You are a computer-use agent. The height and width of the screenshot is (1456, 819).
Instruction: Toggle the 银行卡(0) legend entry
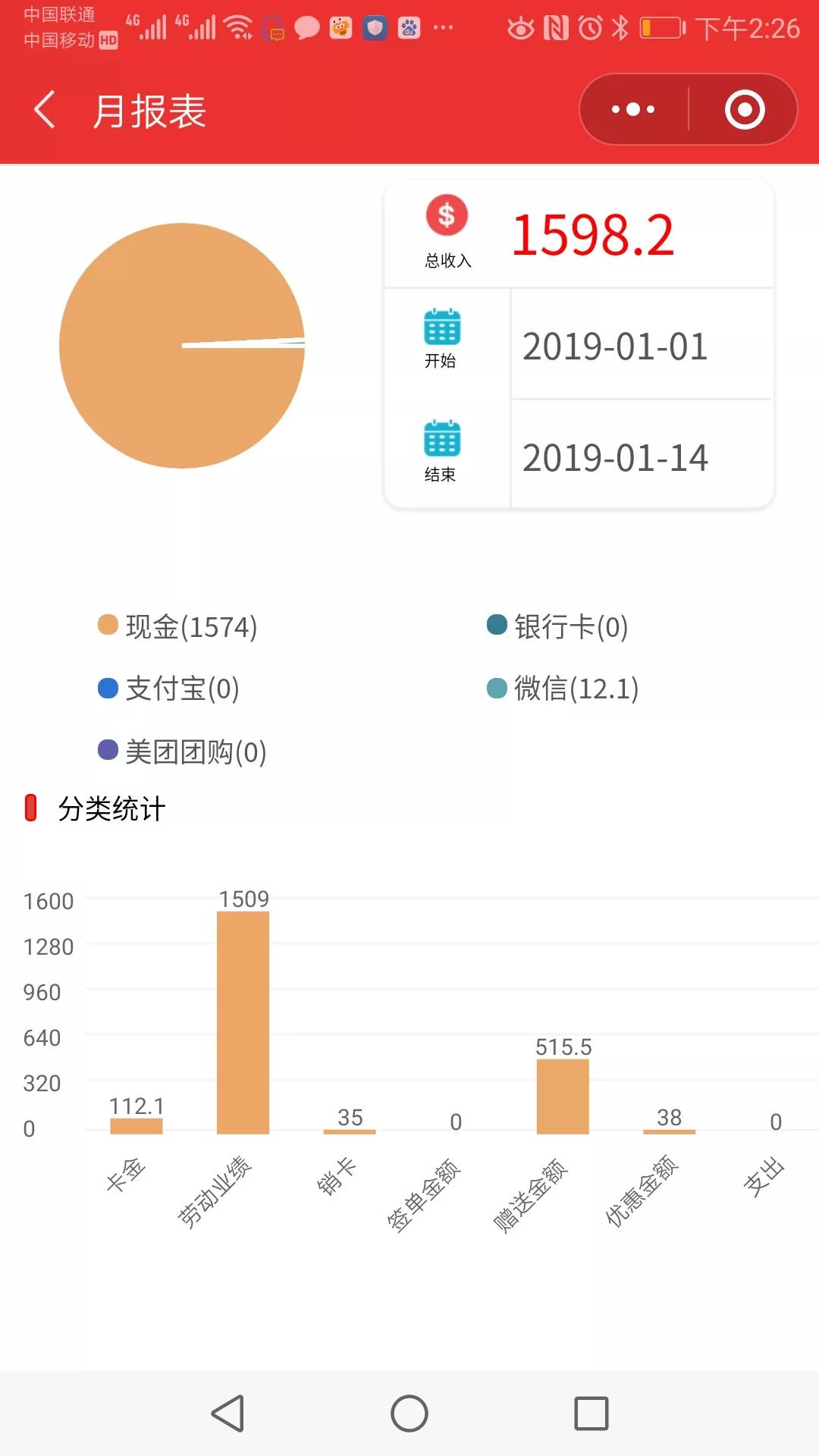(x=564, y=627)
